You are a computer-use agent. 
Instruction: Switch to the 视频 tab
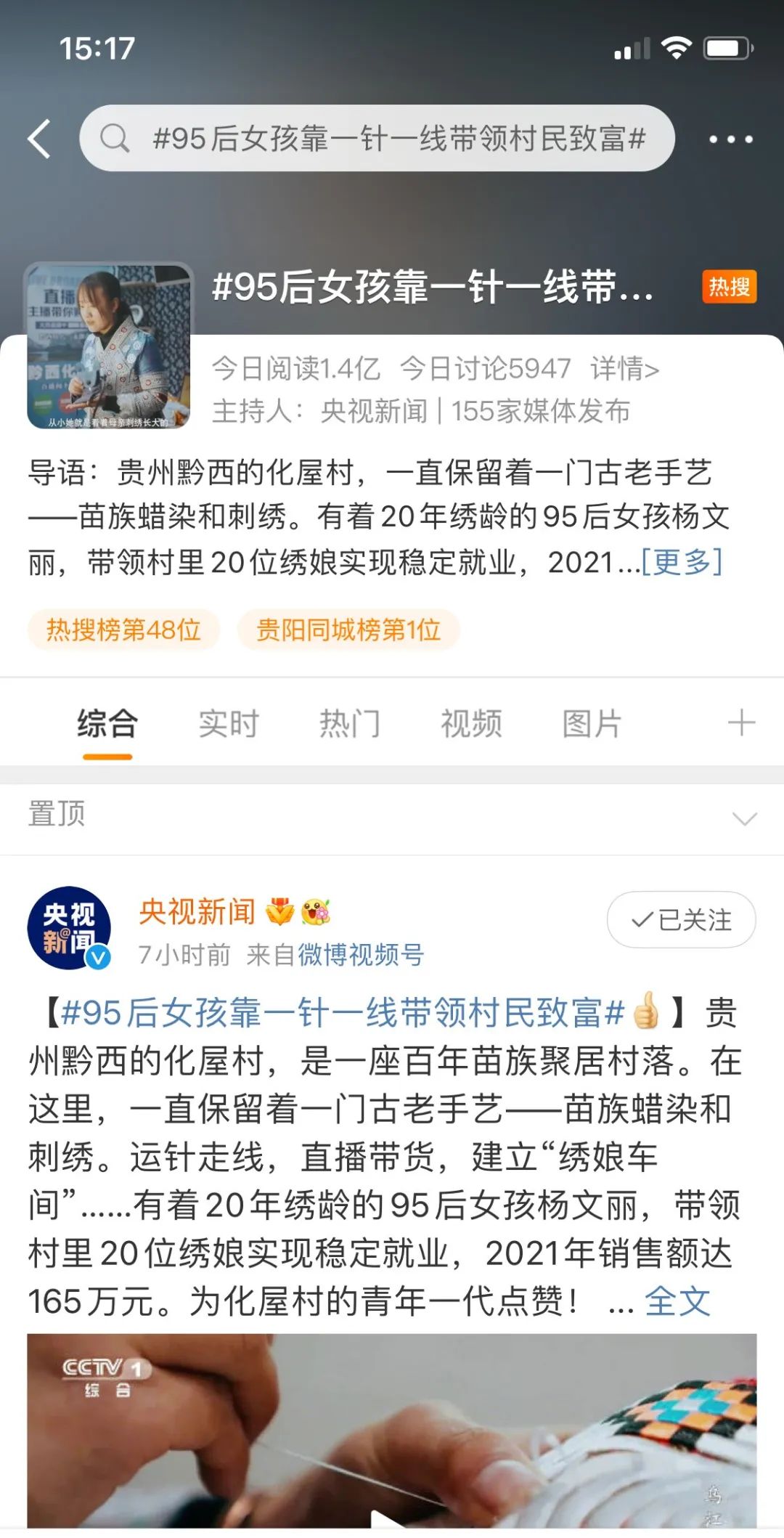click(x=471, y=723)
